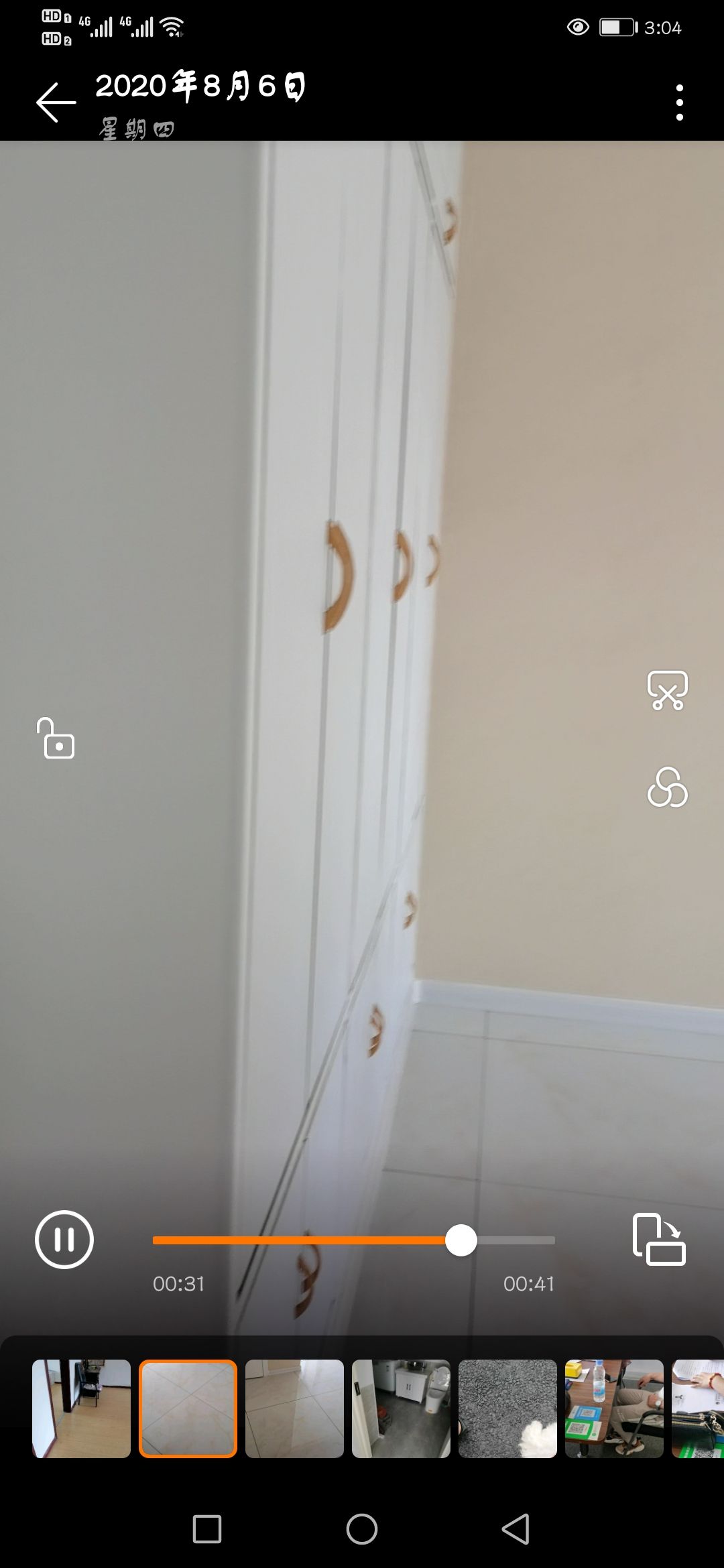Go back from the video player

pyautogui.click(x=56, y=103)
